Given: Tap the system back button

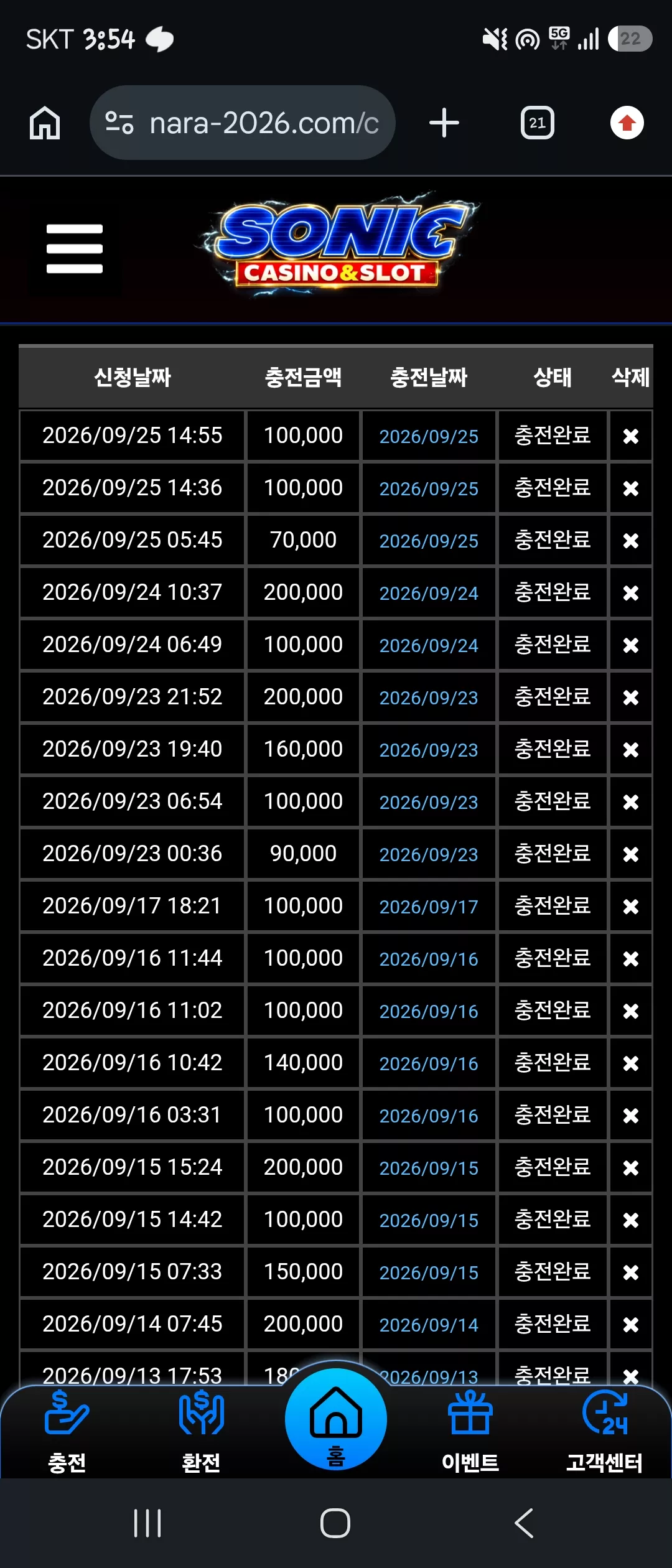Looking at the screenshot, I should [524, 1523].
